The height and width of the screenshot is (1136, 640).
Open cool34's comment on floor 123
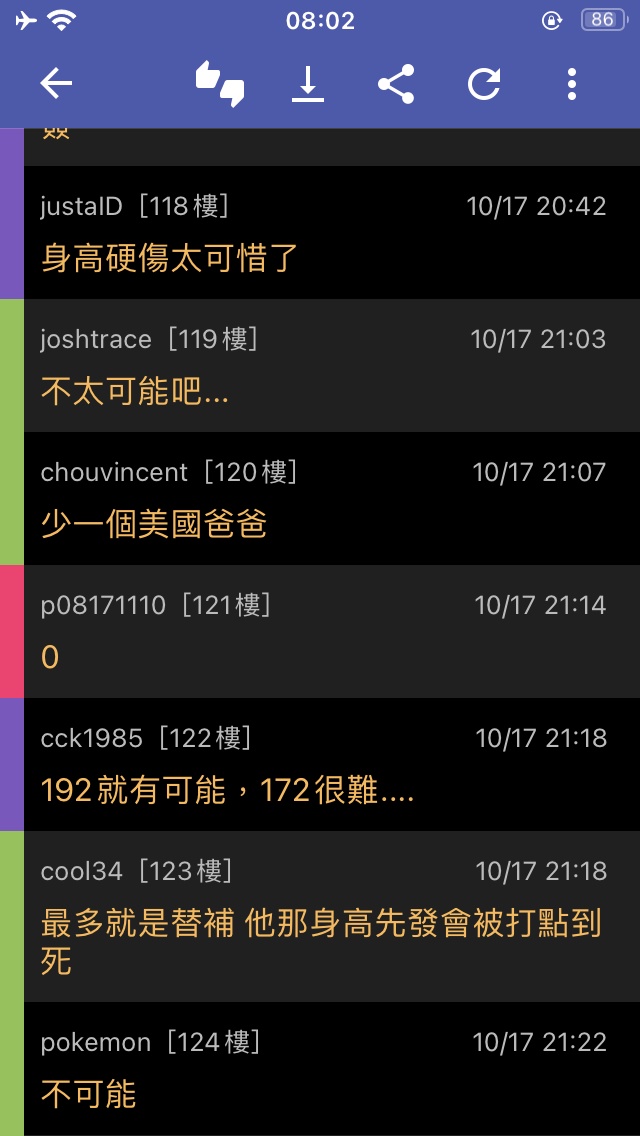pos(330,916)
